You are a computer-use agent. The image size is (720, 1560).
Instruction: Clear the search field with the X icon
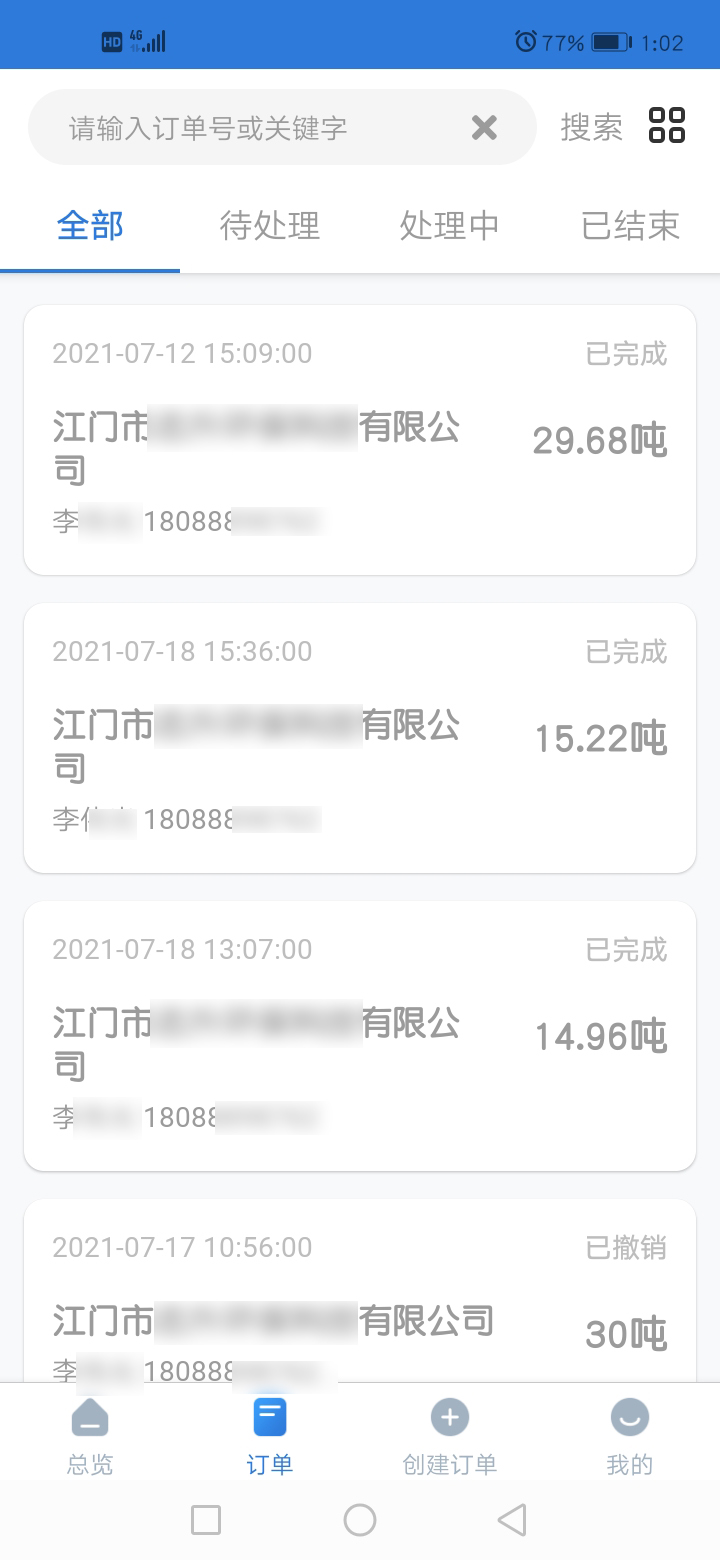coord(484,127)
